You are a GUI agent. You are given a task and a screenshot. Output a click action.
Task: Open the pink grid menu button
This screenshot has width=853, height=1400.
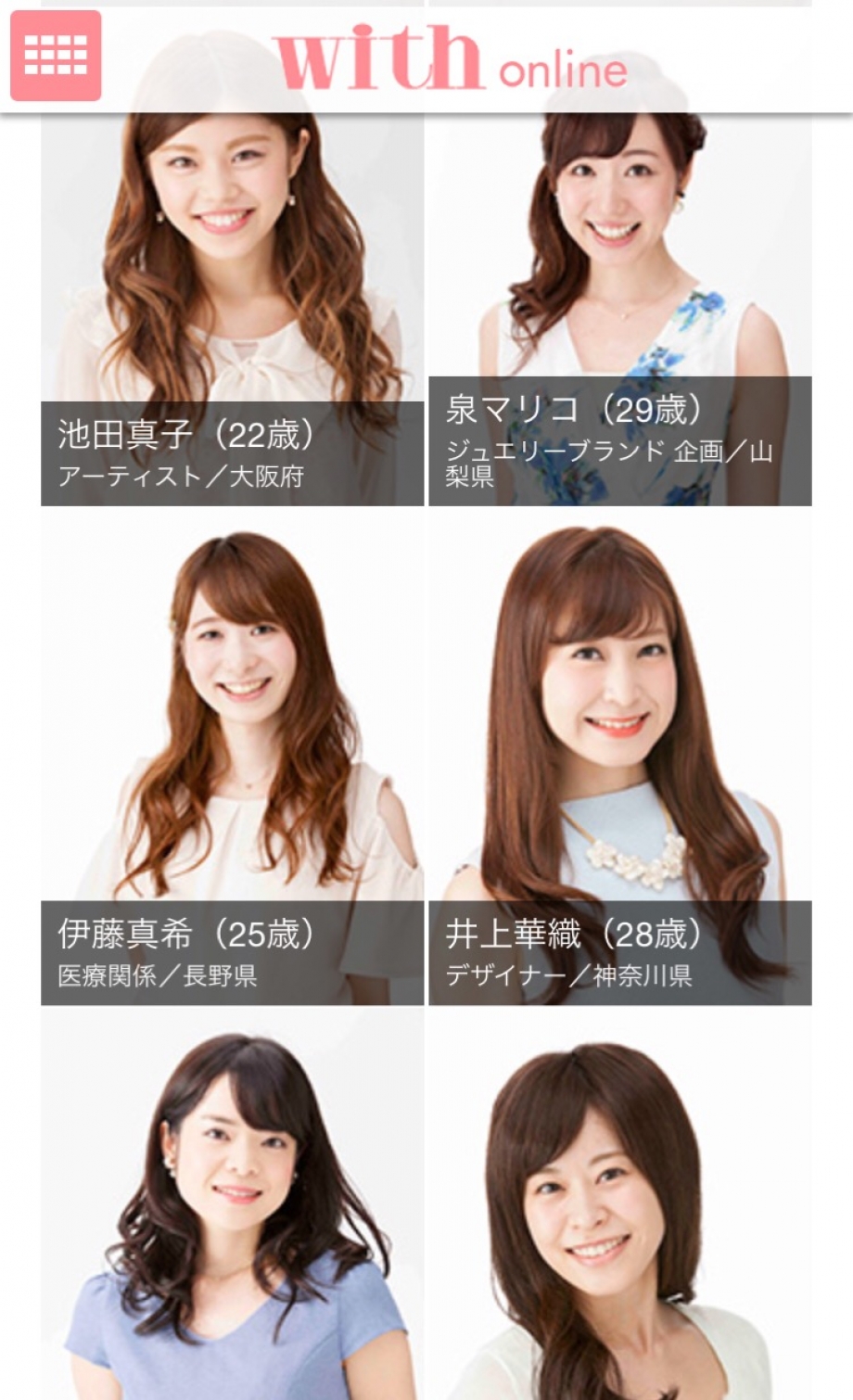tap(56, 56)
